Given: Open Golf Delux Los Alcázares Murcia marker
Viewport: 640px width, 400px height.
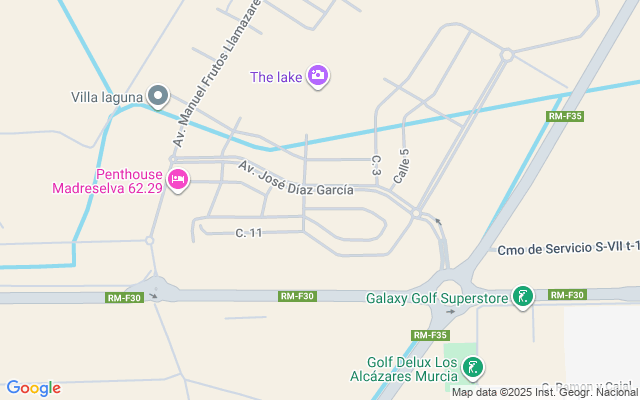Looking at the screenshot, I should click(472, 368).
